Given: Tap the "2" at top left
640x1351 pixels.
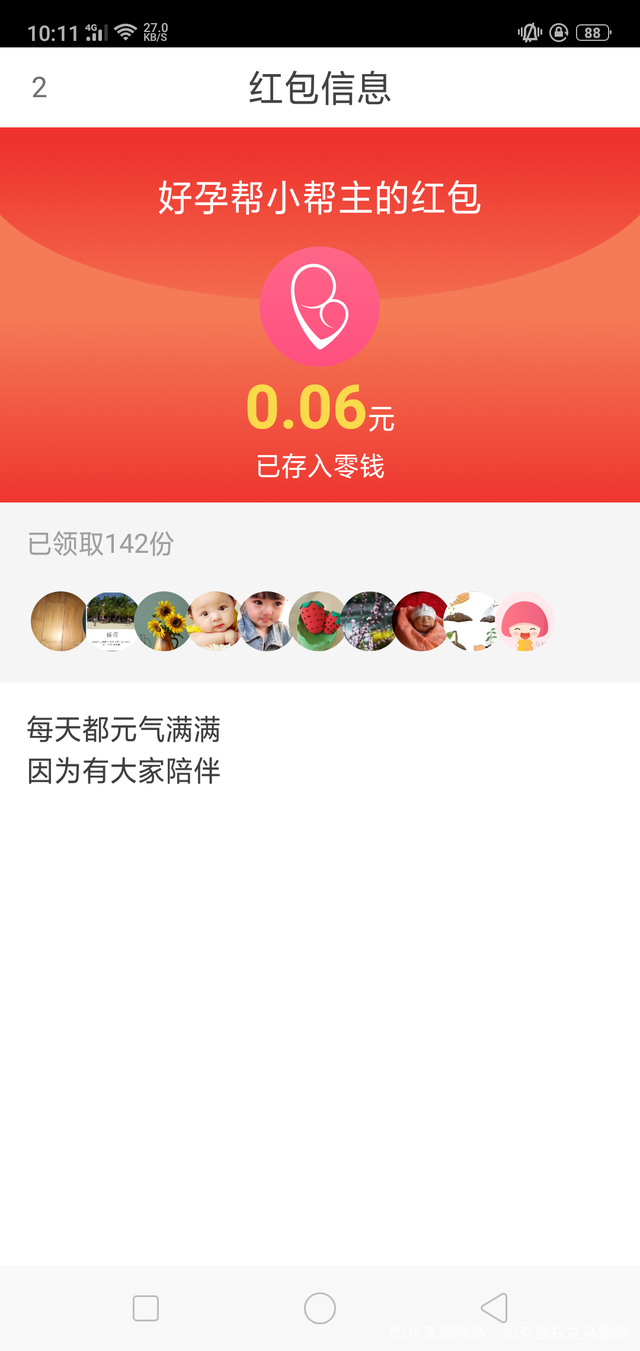Looking at the screenshot, I should tap(39, 88).
